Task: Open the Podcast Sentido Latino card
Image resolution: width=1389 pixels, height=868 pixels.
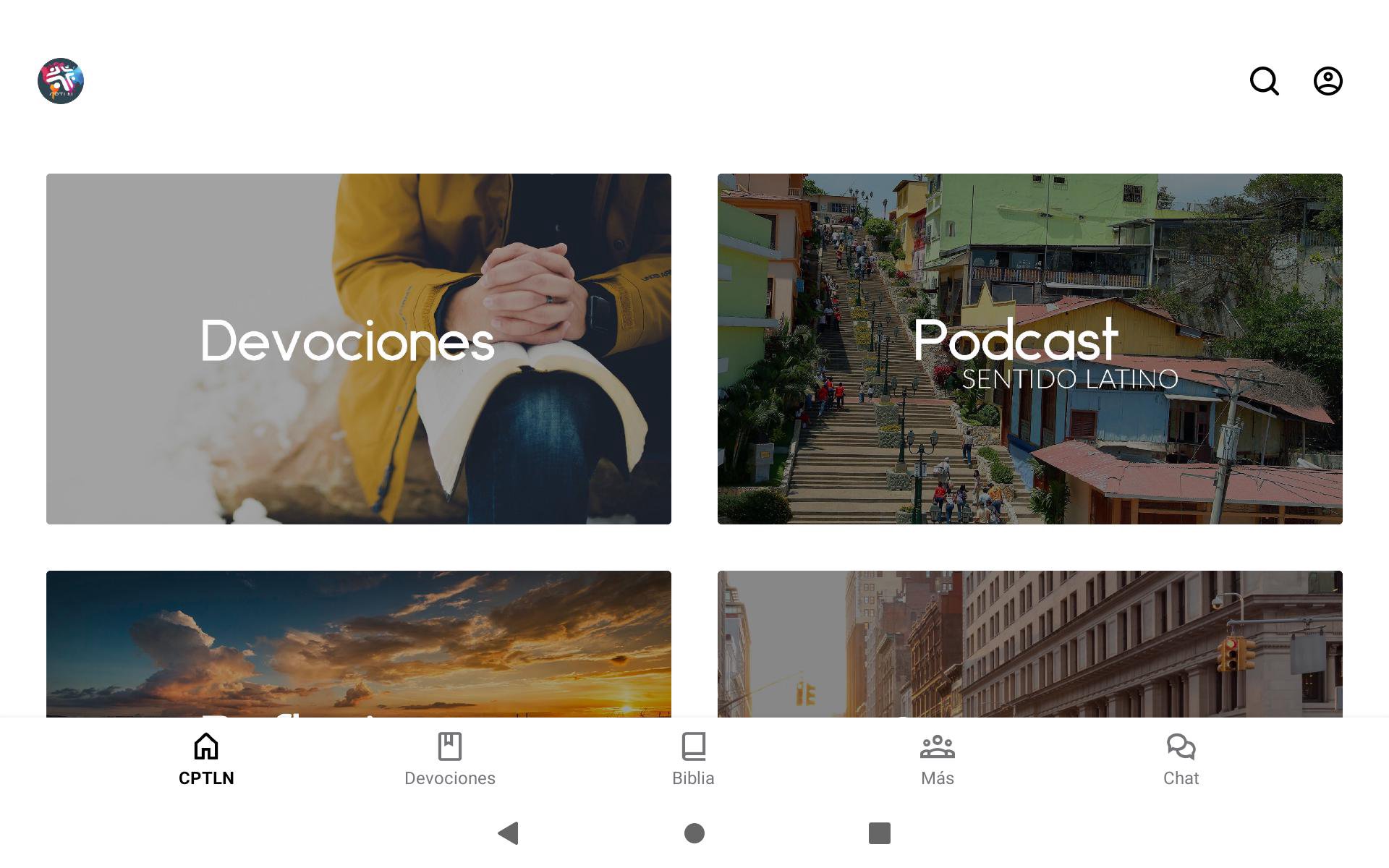Action: [1029, 349]
